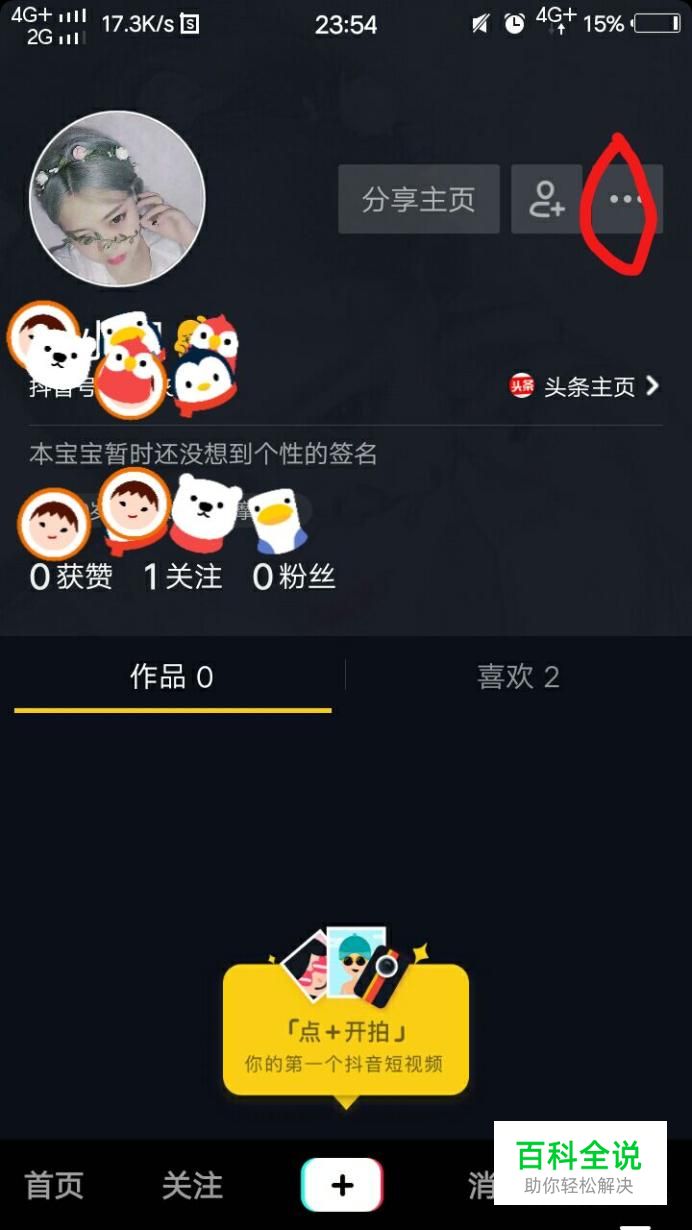Viewport: 692px width, 1230px height.
Task: Open the three-dot more options menu
Action: pyautogui.click(x=627, y=199)
